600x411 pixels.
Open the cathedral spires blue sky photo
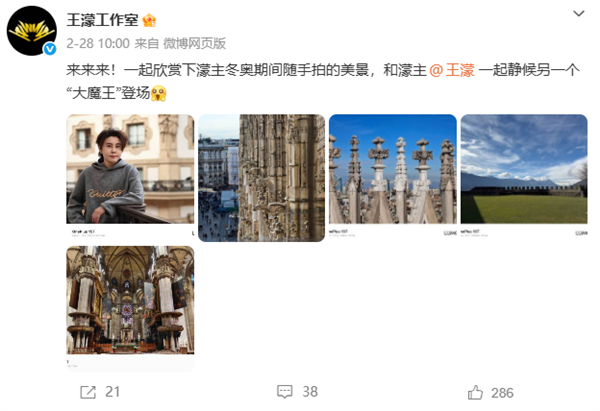pos(392,172)
